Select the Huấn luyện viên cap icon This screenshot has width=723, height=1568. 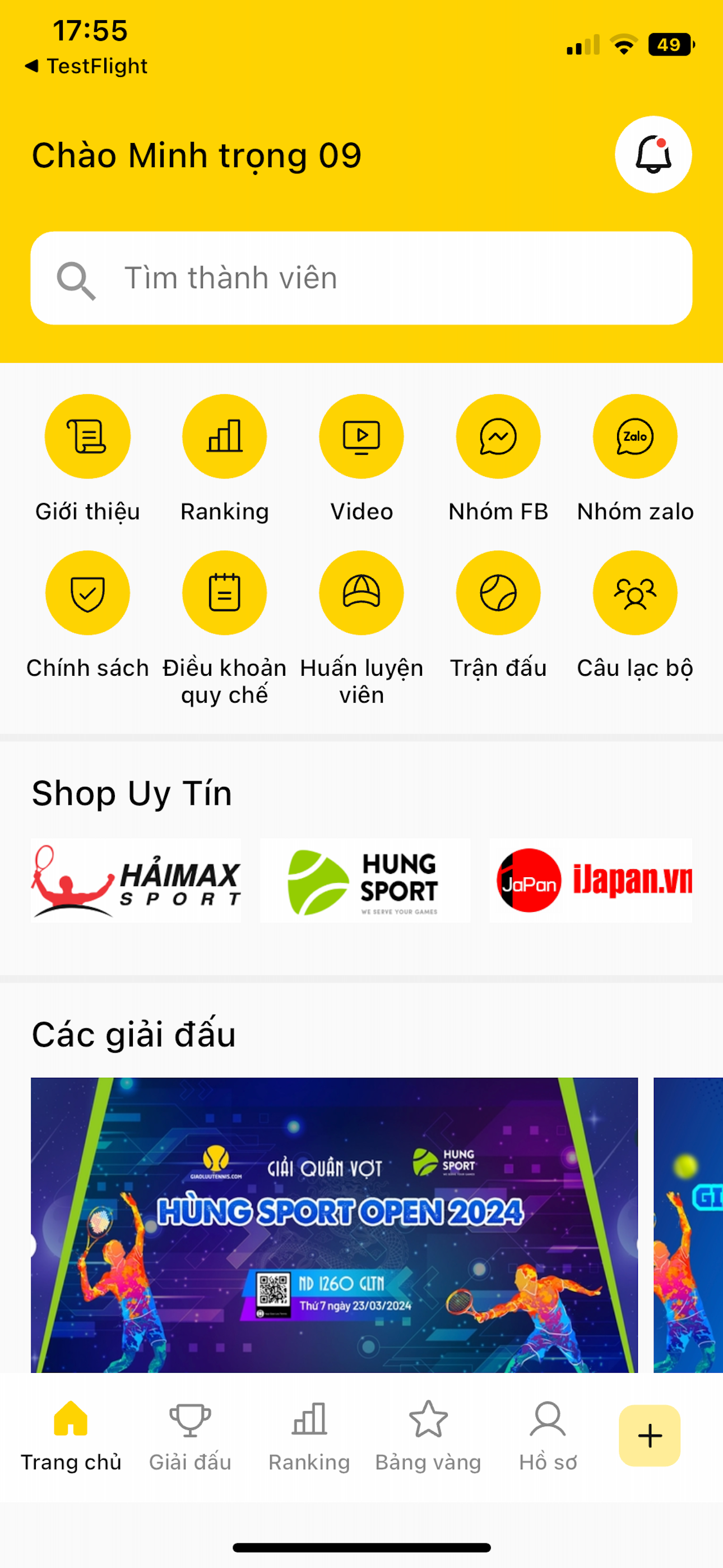361,592
